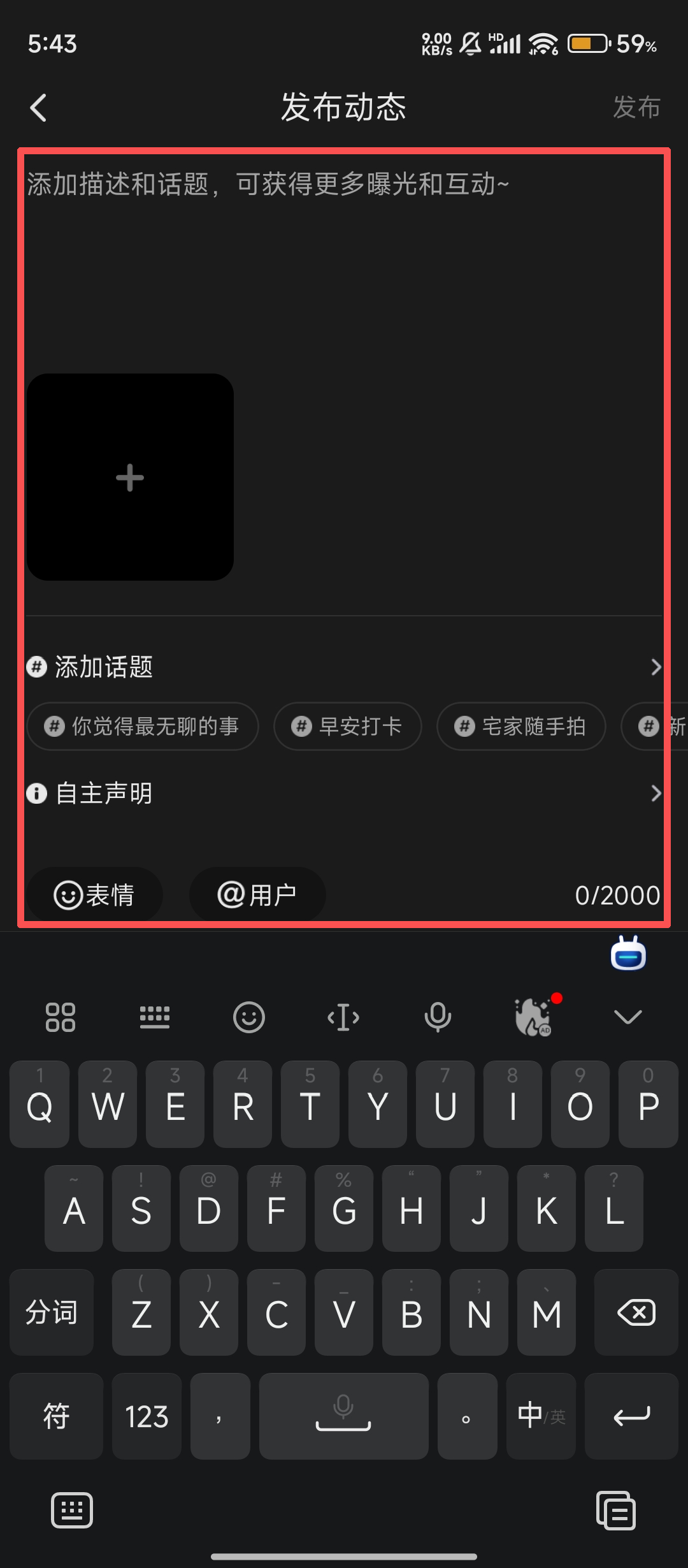The image size is (688, 1568).
Task: Mention someone with @用户
Action: tap(257, 895)
